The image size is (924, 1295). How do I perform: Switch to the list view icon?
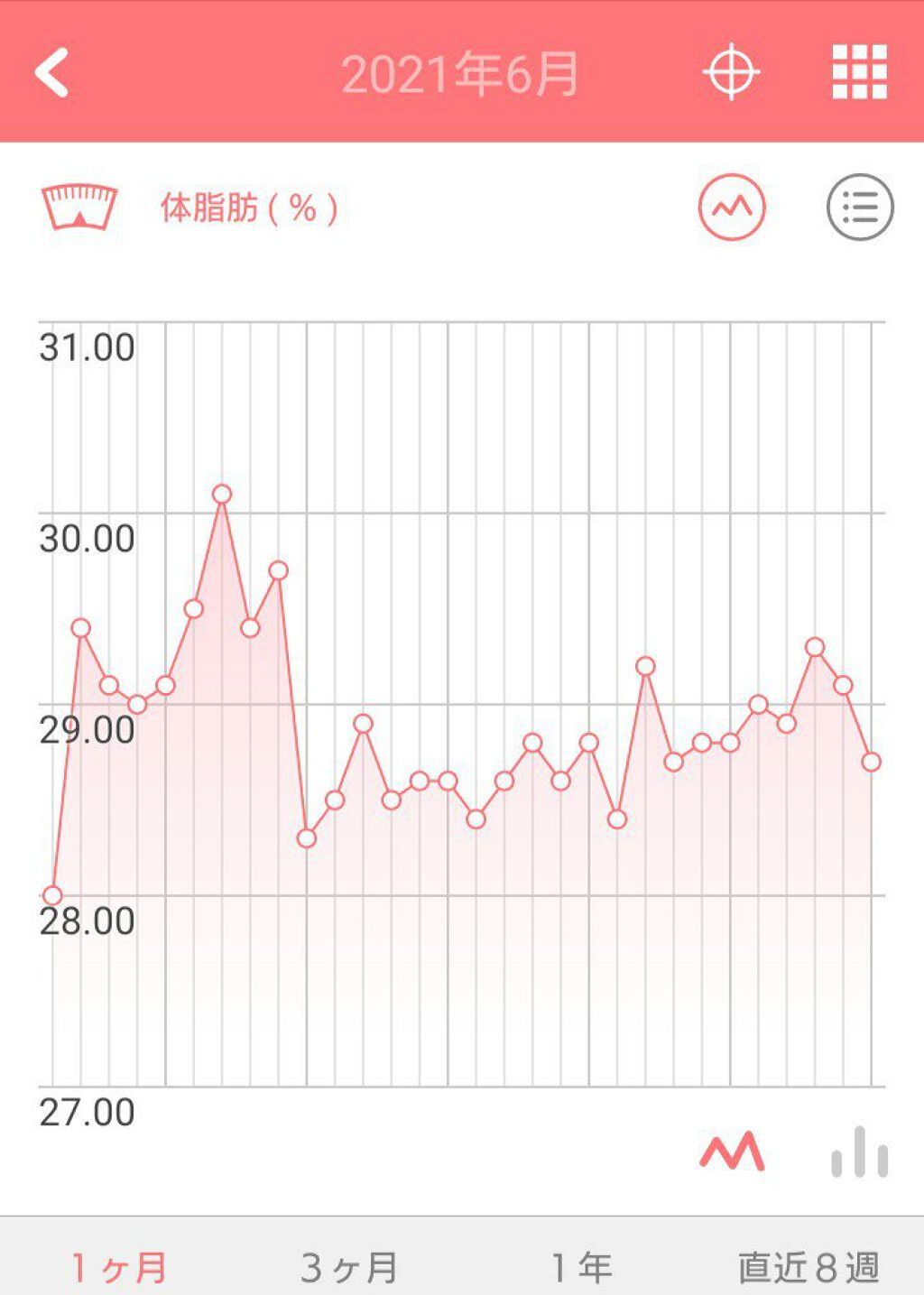tap(860, 208)
